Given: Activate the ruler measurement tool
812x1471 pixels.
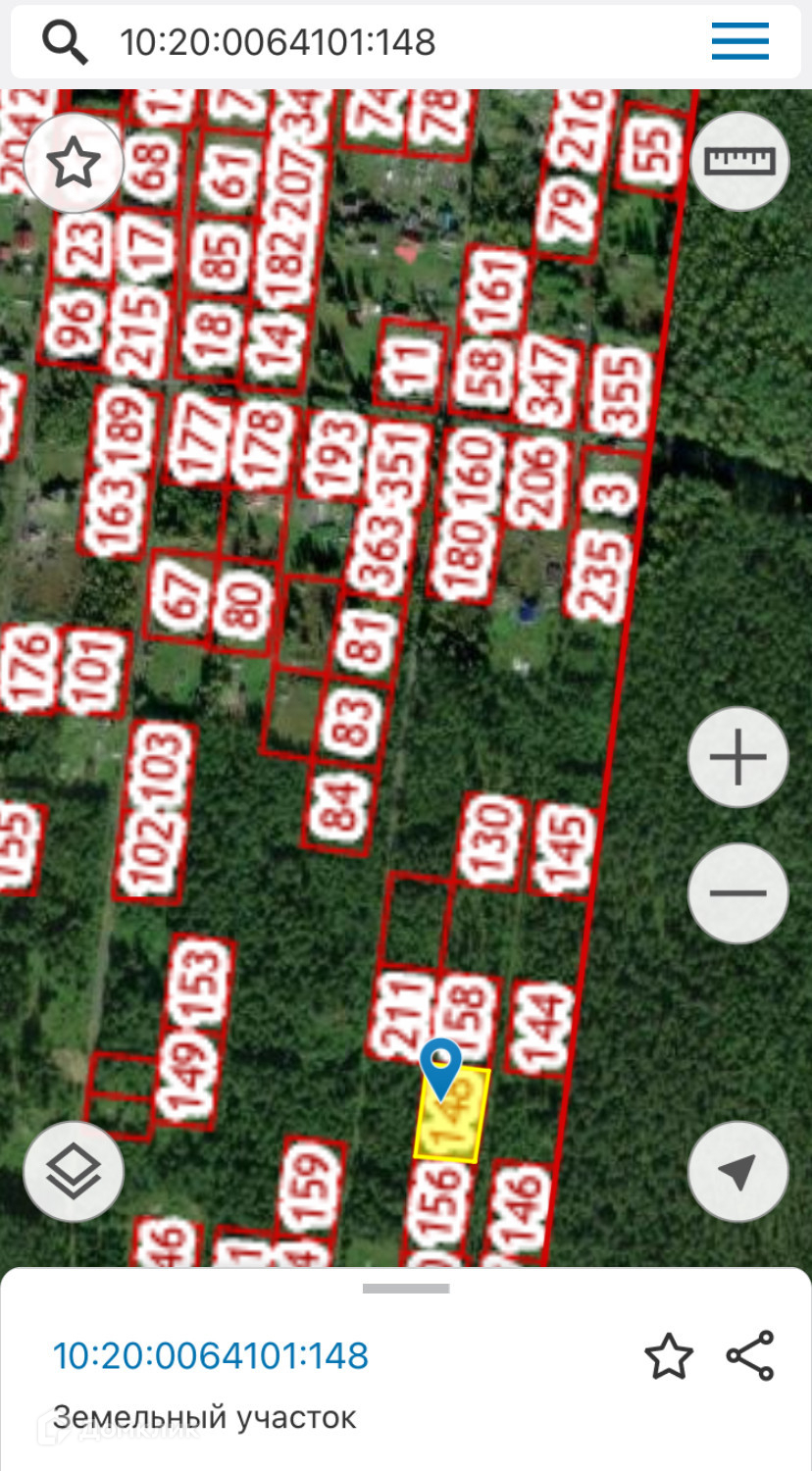Looking at the screenshot, I should pos(739,161).
